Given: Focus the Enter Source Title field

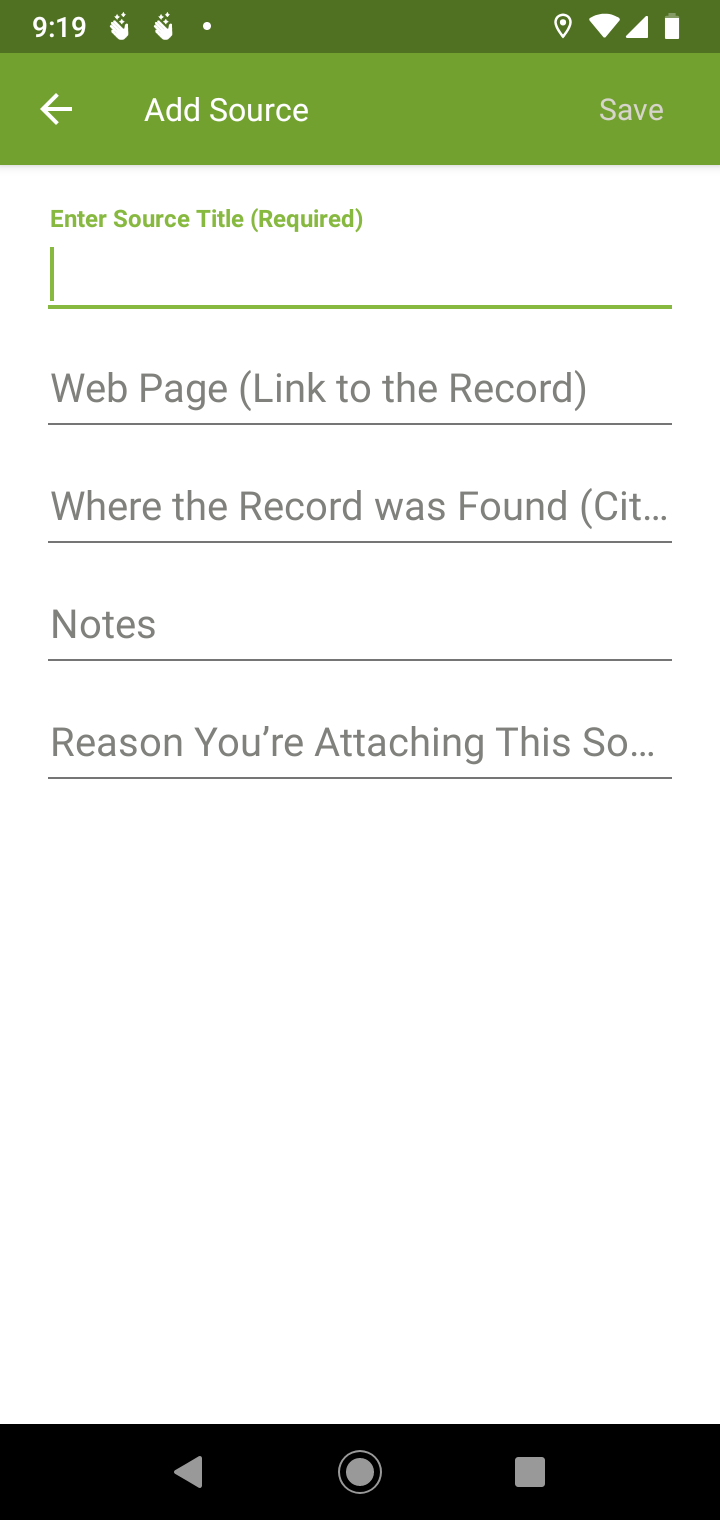Looking at the screenshot, I should [x=360, y=275].
